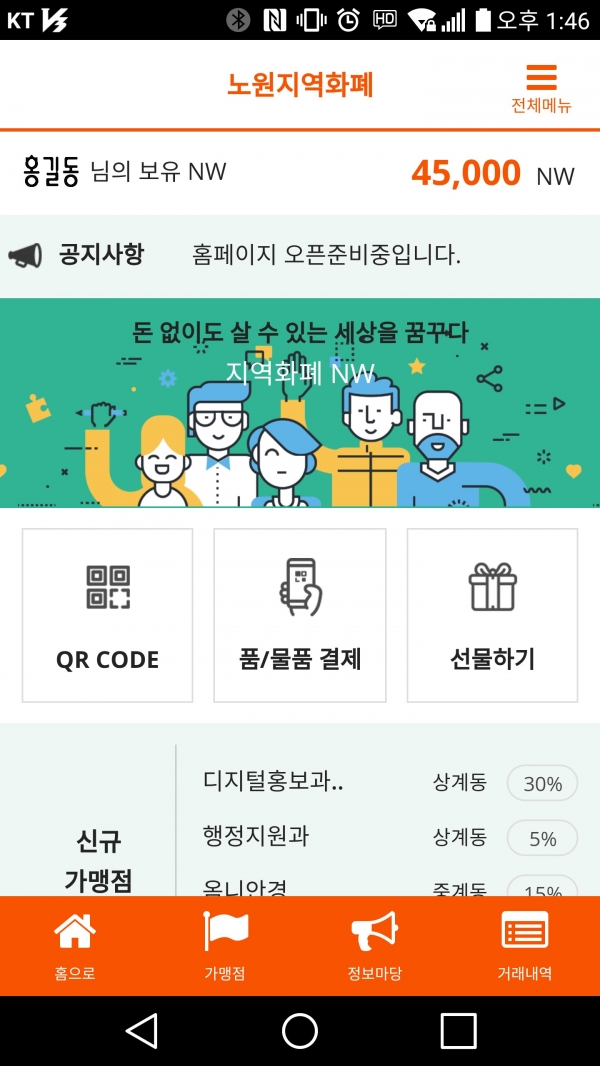Open the 지역화폐 NW promotional banner

click(x=300, y=402)
